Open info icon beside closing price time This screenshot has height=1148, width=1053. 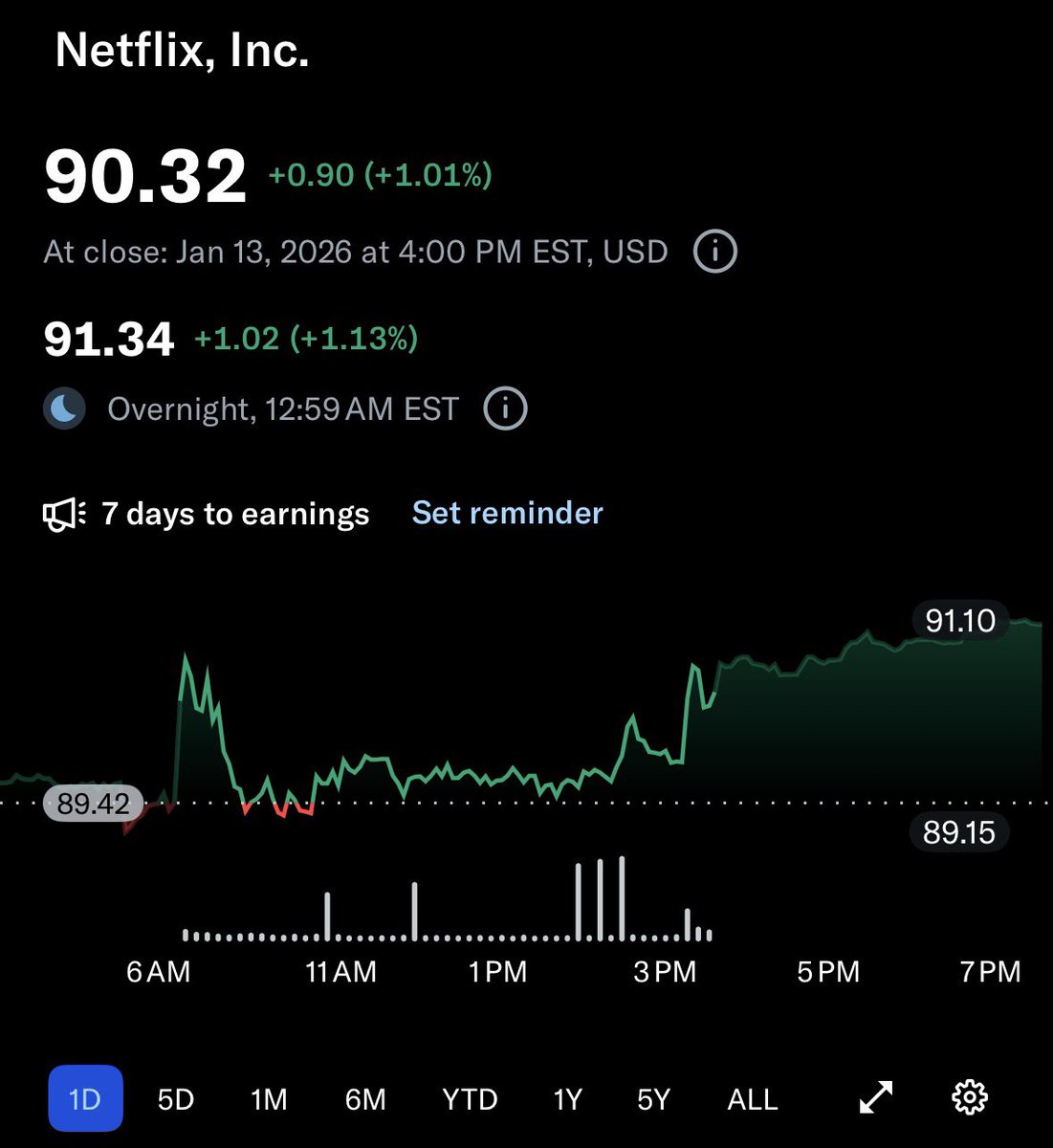pos(714,252)
